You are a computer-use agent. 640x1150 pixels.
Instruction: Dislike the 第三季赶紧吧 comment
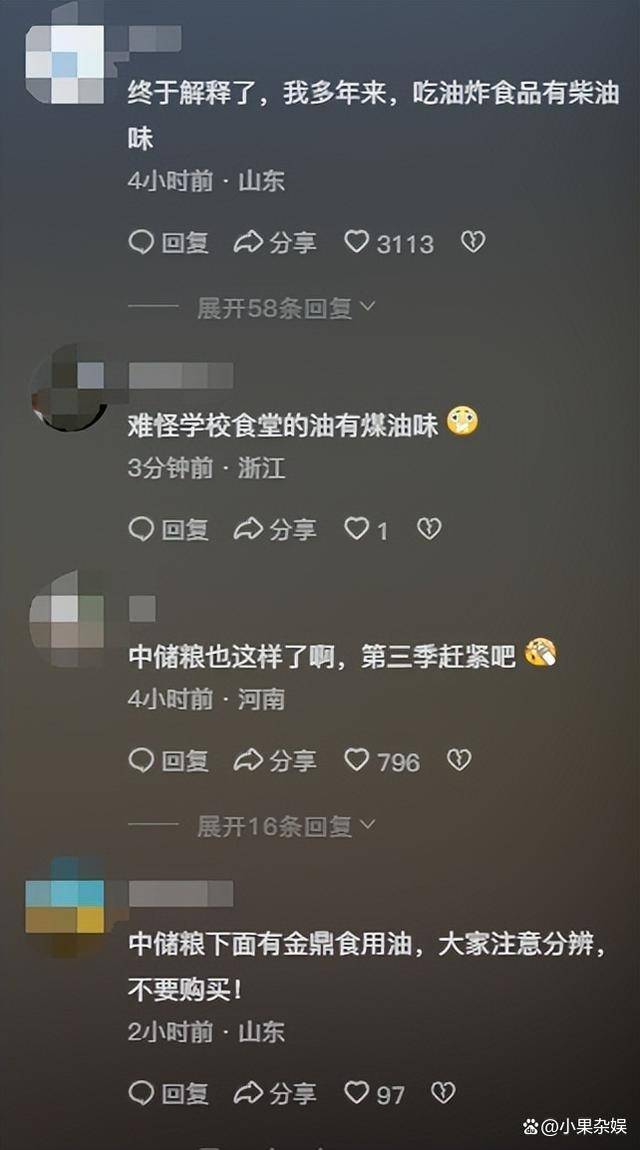pos(459,760)
